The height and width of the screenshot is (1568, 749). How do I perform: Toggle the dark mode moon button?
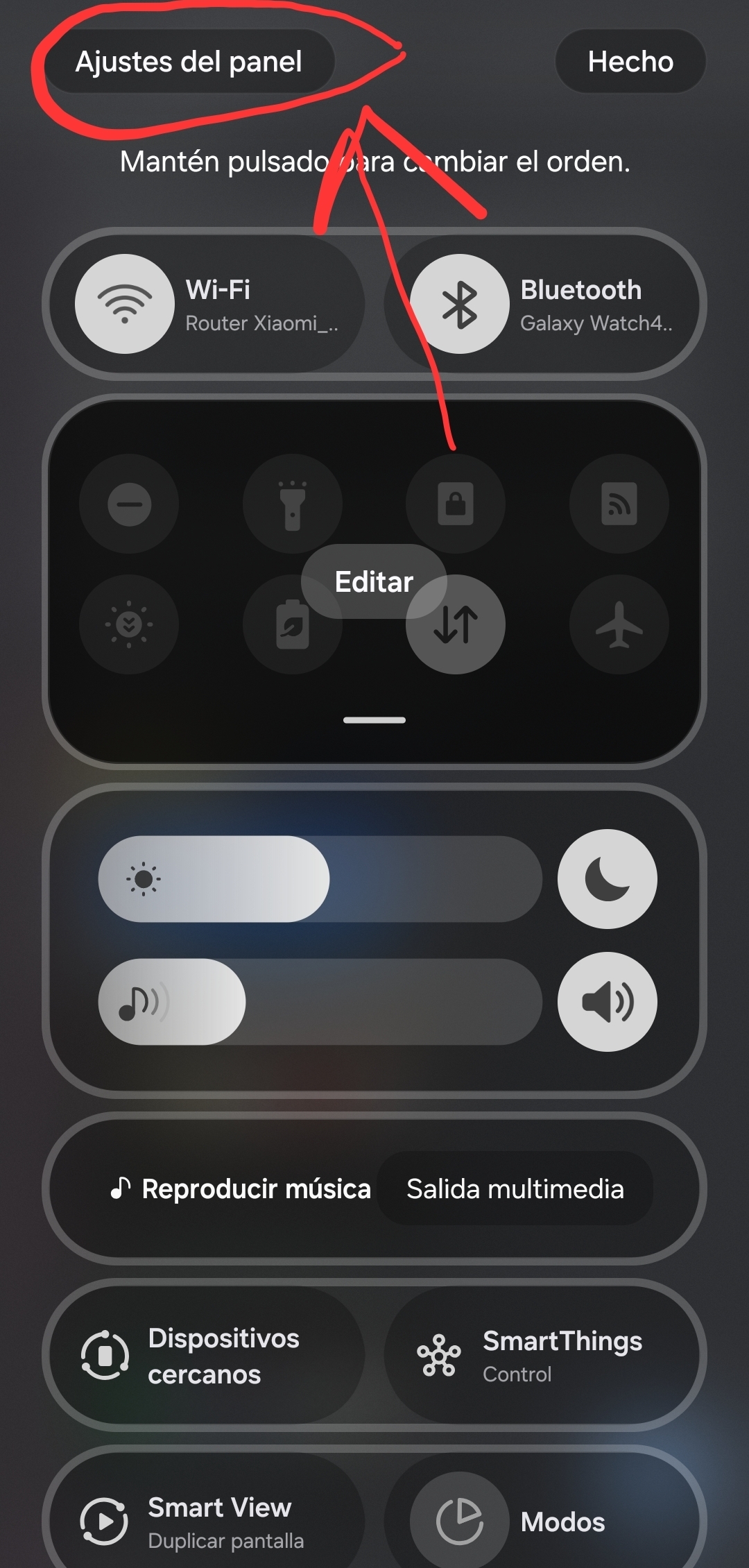(x=607, y=879)
